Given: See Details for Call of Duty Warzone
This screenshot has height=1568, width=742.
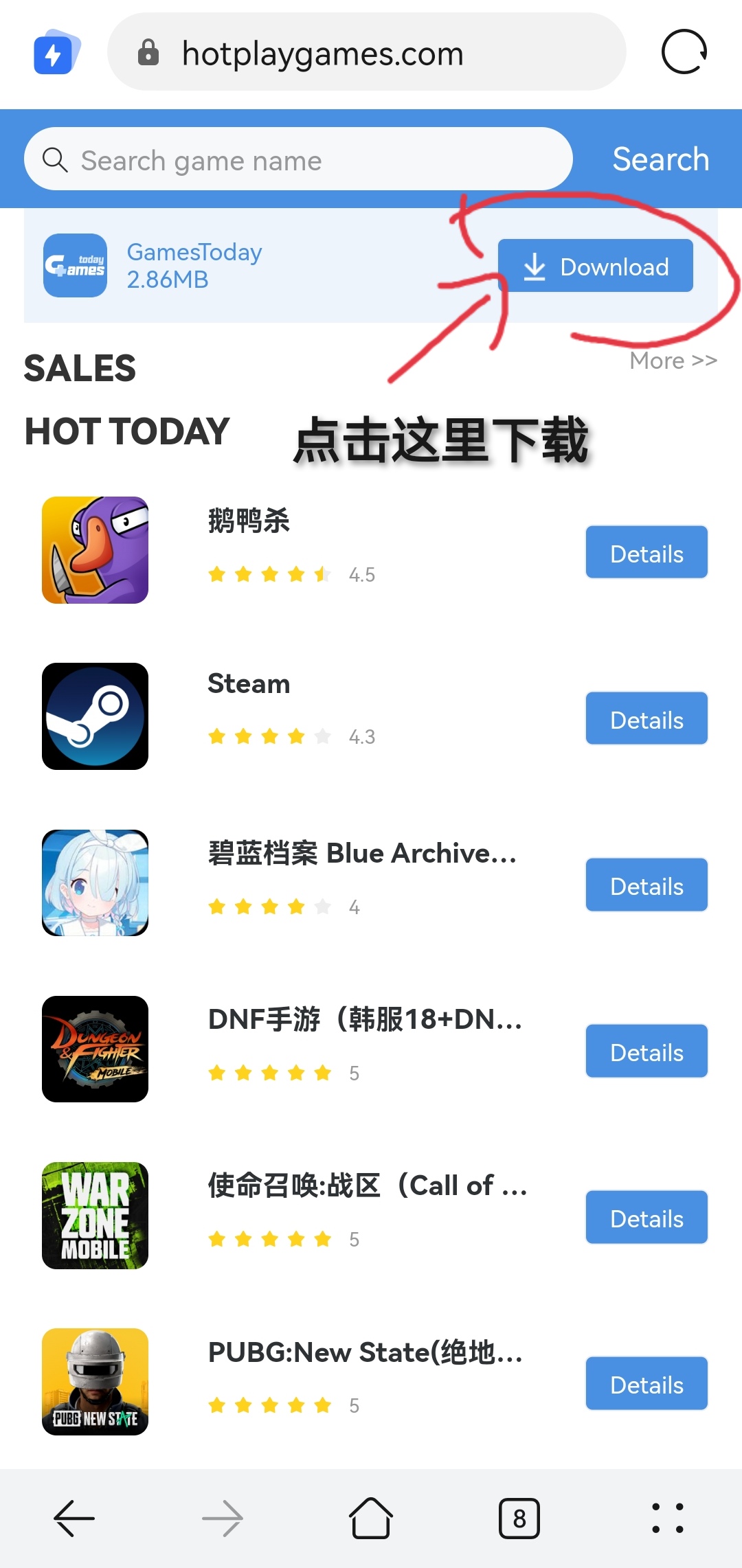Looking at the screenshot, I should [646, 1218].
